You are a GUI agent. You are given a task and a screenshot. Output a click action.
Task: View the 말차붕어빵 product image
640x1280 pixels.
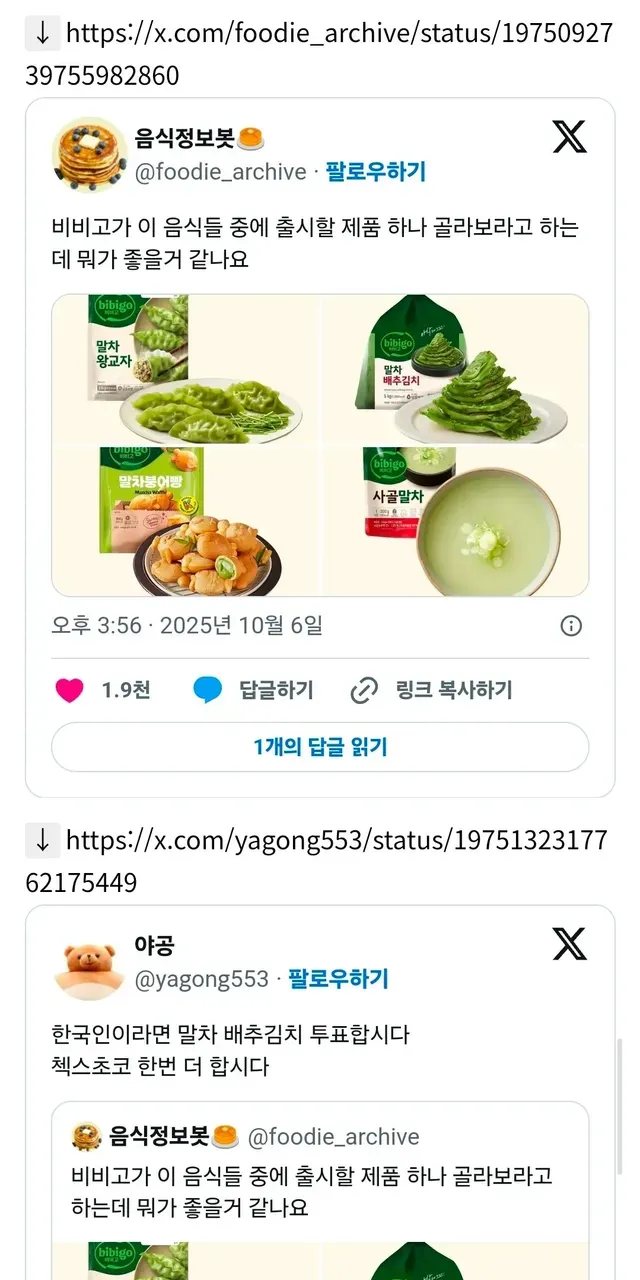coord(186,520)
